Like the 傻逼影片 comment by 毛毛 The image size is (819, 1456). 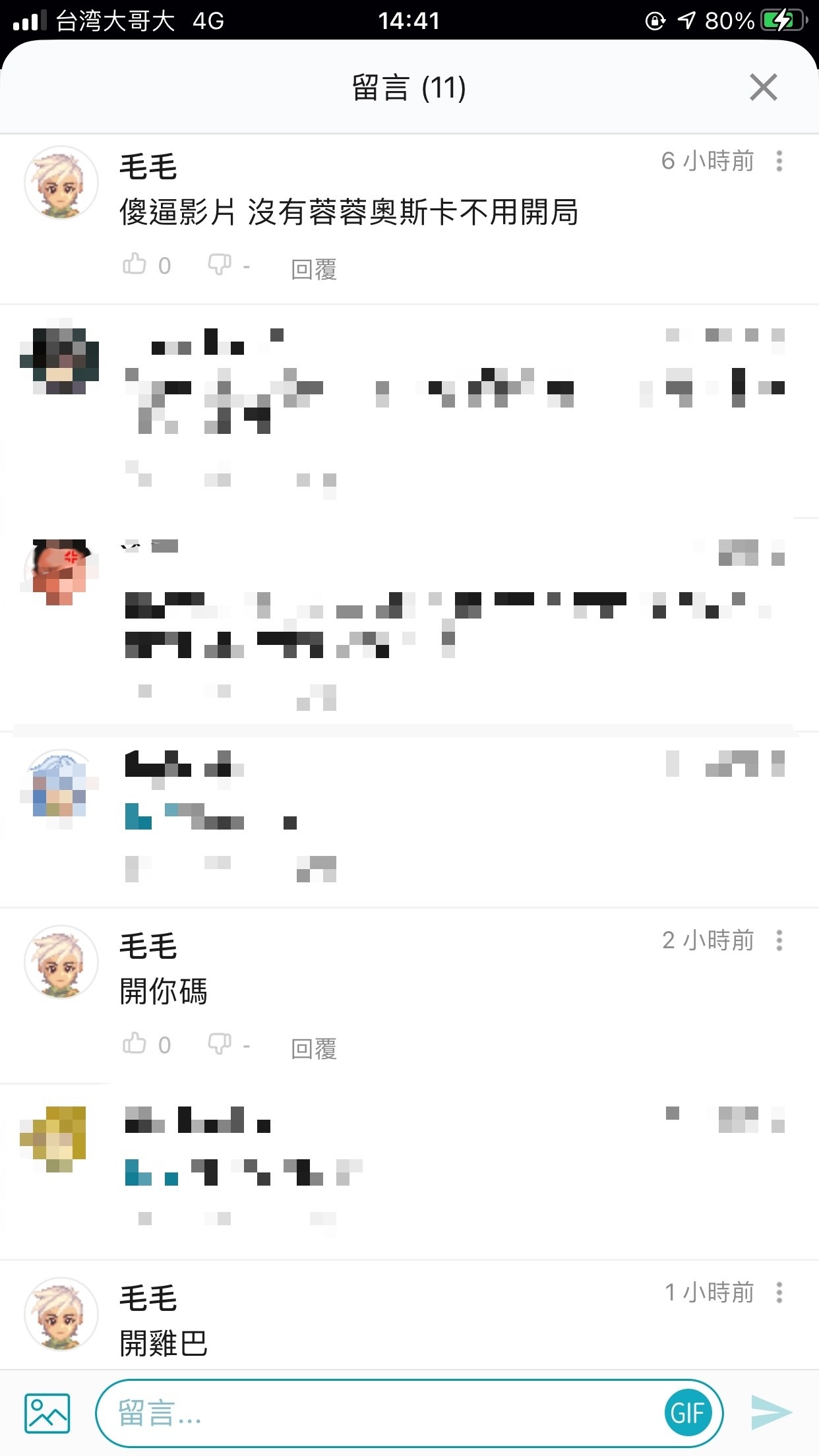(135, 264)
